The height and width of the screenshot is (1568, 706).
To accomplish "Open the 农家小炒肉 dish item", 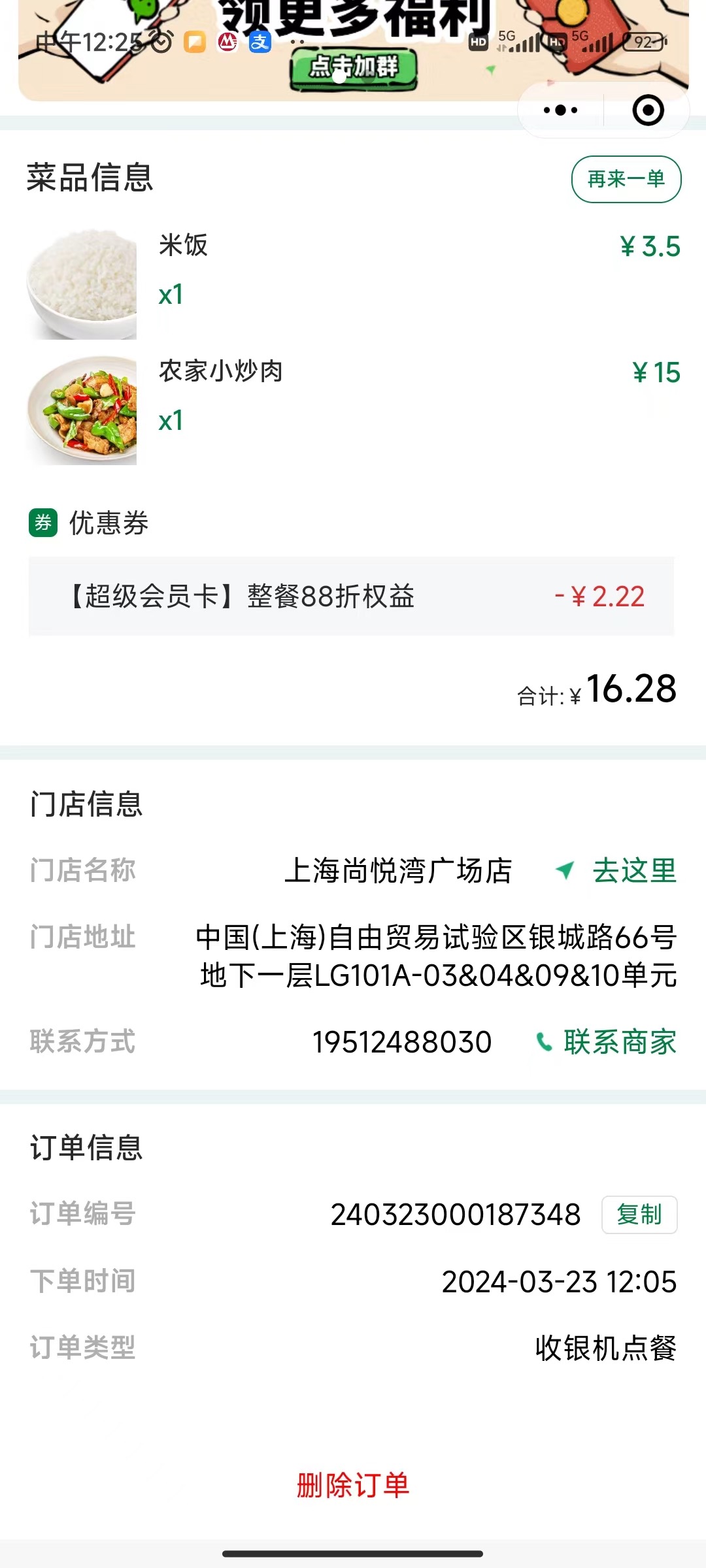I will (x=353, y=410).
